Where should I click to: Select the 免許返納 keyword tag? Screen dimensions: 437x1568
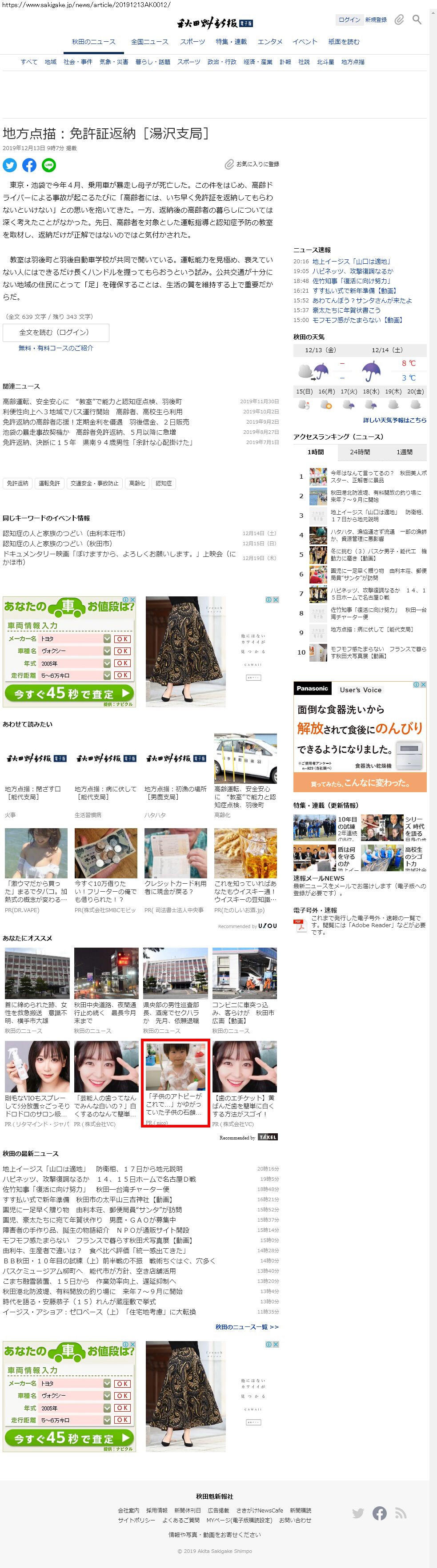(x=17, y=483)
